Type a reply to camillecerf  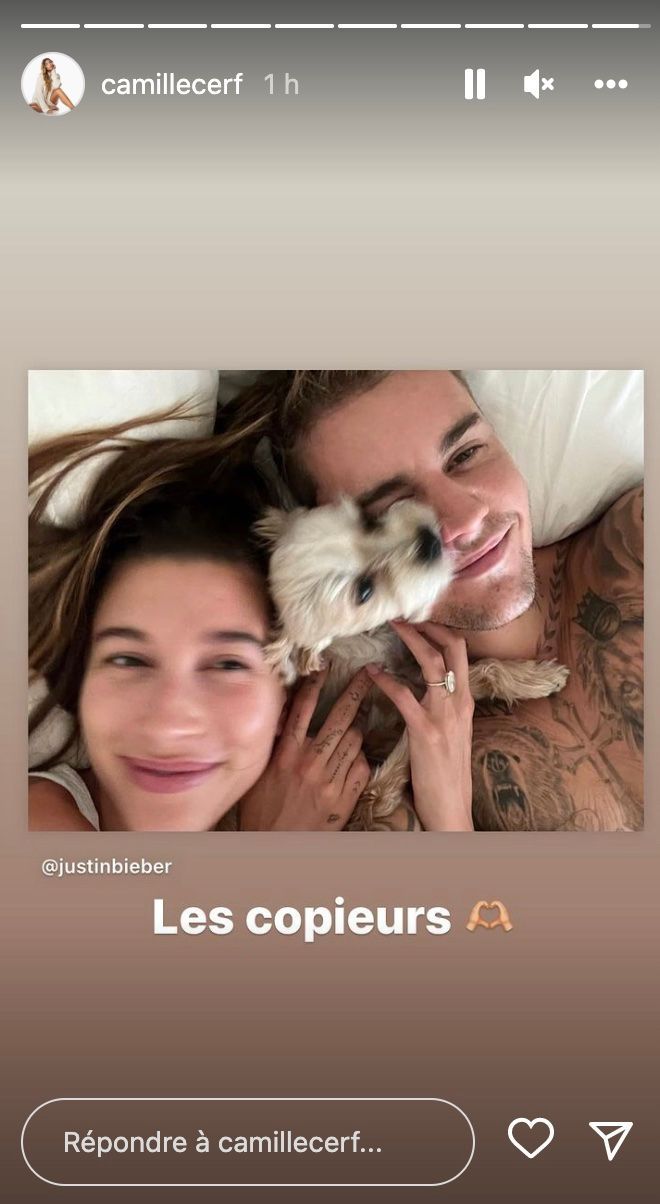(x=247, y=1141)
